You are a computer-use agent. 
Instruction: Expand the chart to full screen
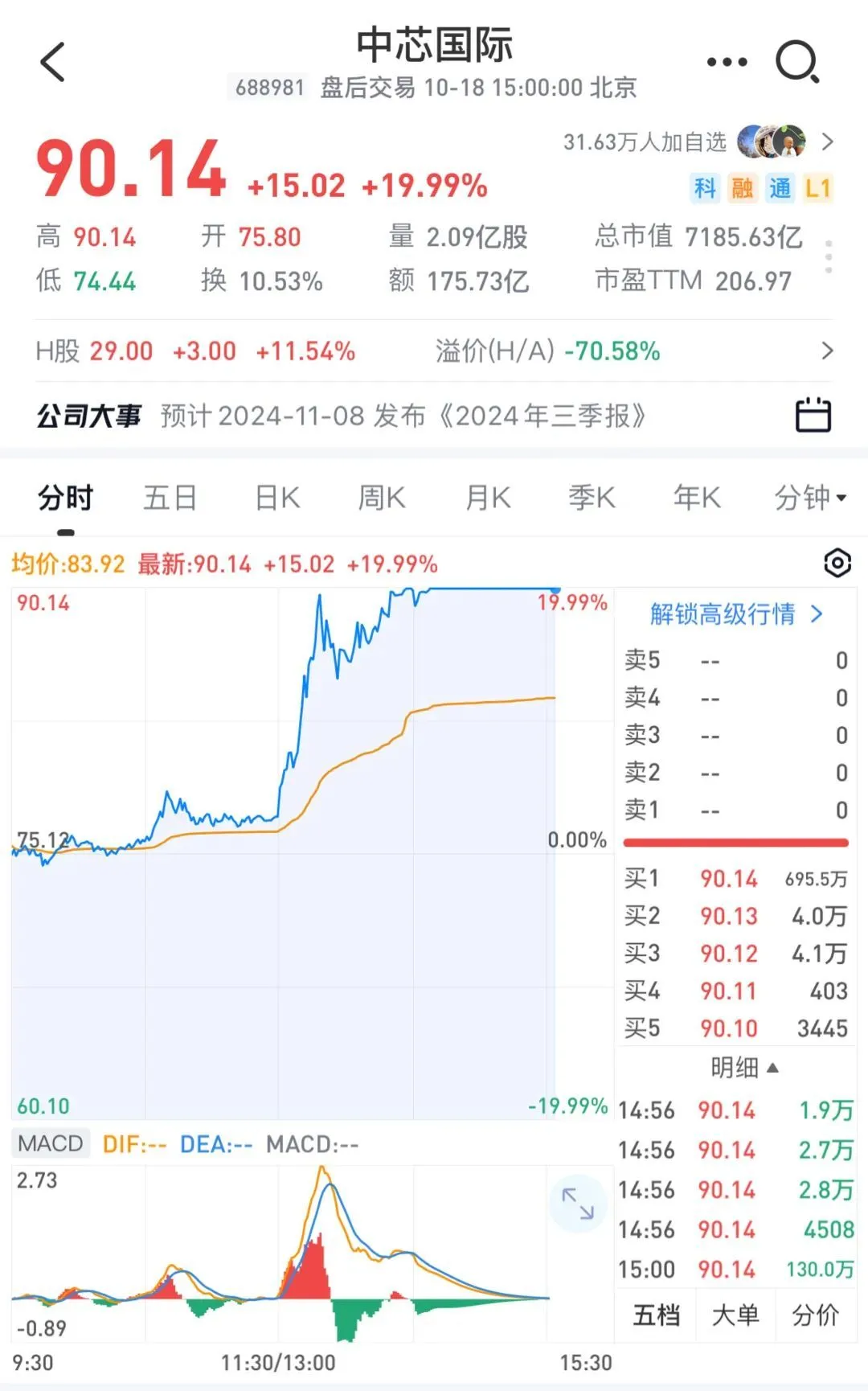(x=577, y=1204)
